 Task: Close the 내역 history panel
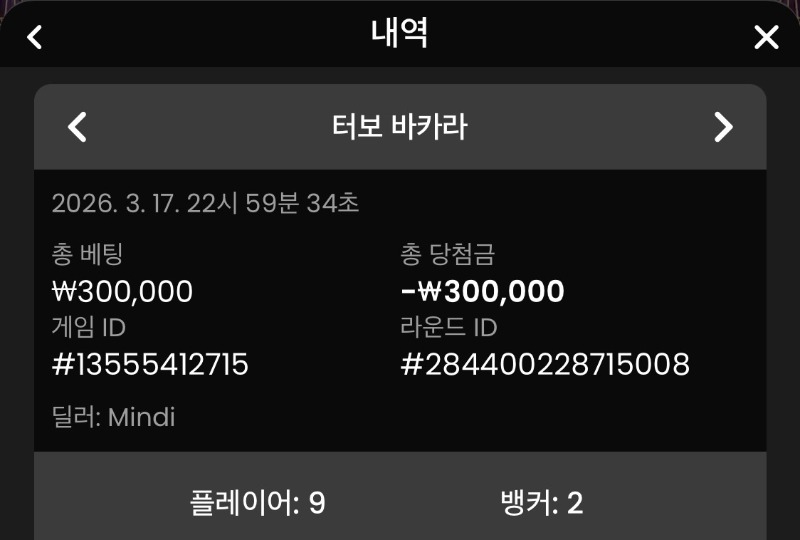(765, 38)
